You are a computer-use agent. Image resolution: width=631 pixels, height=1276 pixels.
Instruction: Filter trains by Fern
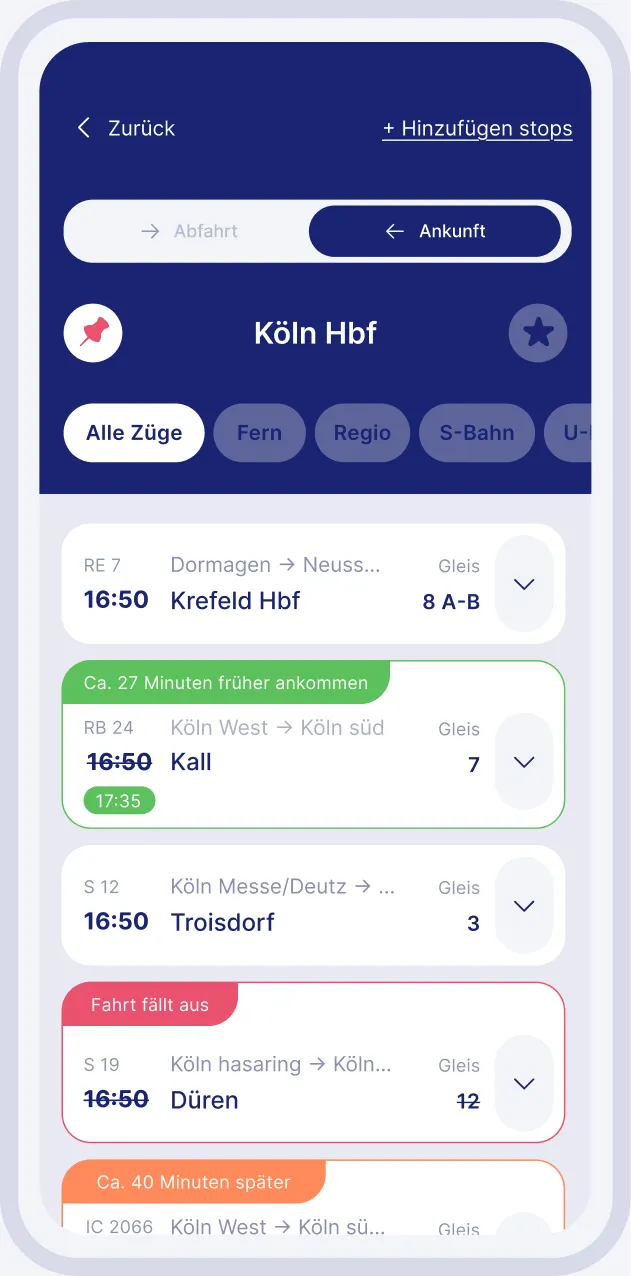click(x=259, y=433)
